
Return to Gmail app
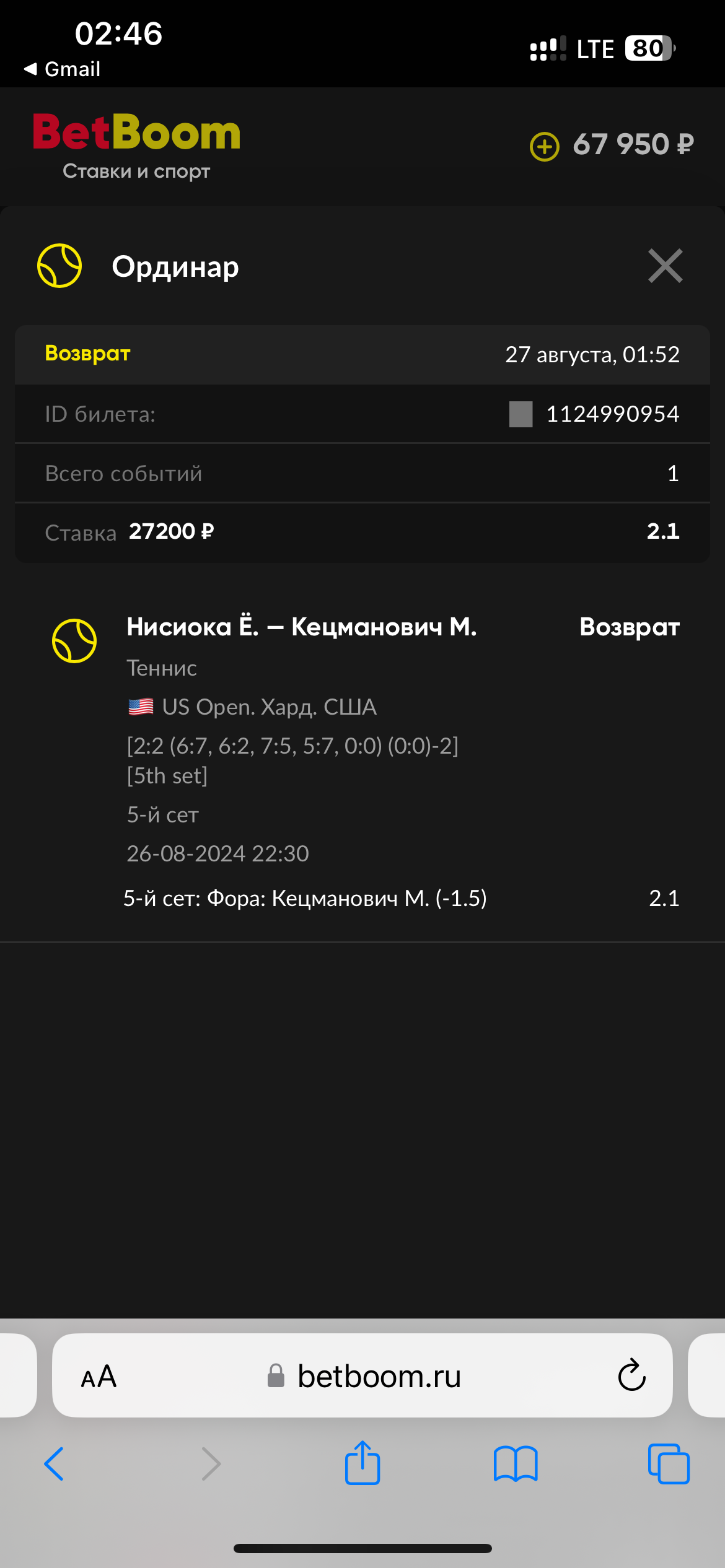tap(62, 69)
